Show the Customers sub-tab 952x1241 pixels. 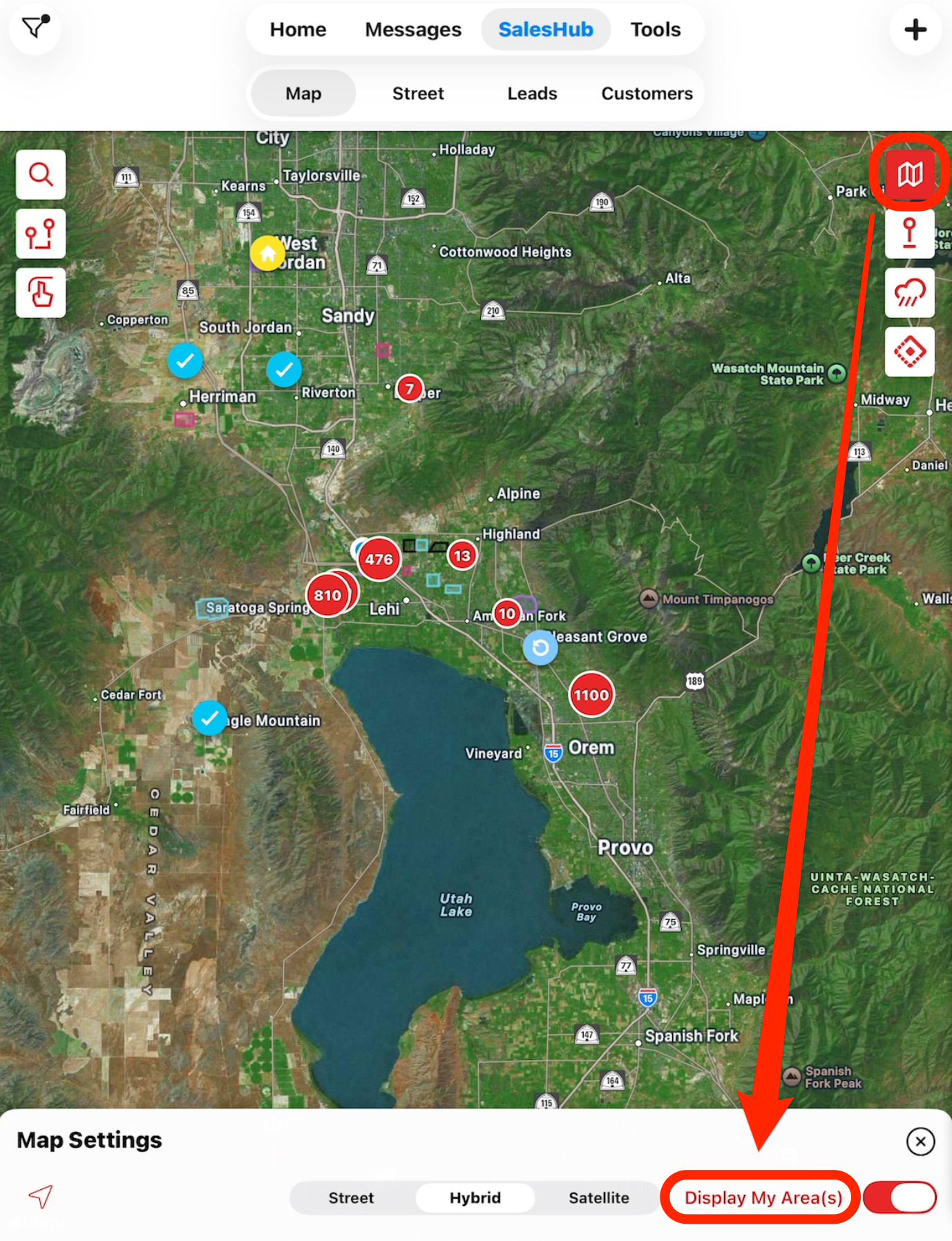click(647, 93)
